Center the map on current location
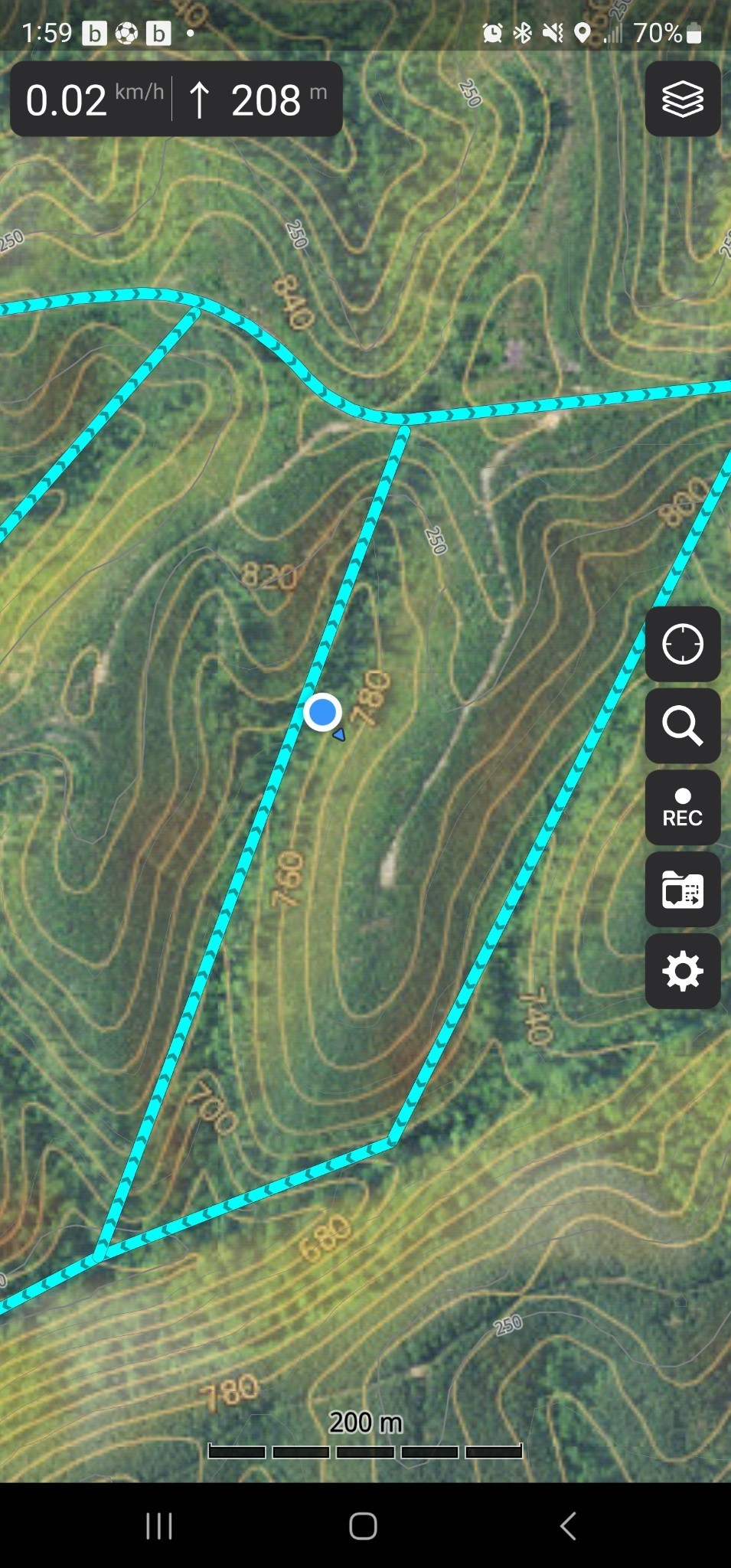Viewport: 731px width, 1568px height. [682, 644]
